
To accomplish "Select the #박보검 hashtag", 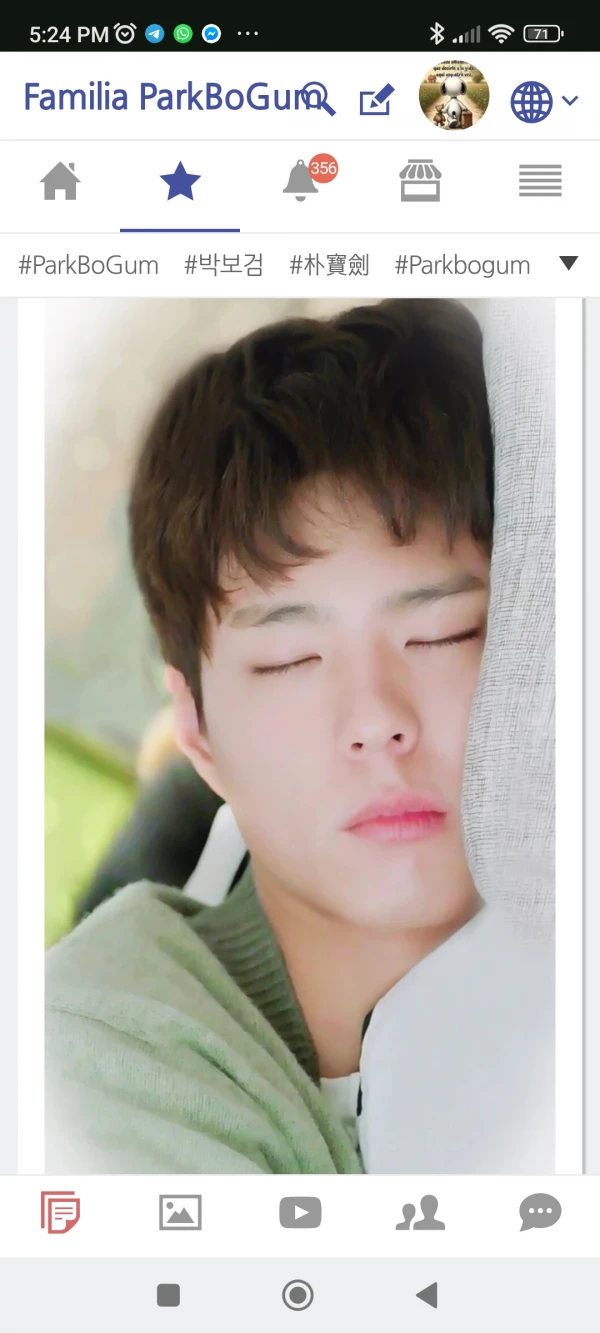I will tap(224, 265).
